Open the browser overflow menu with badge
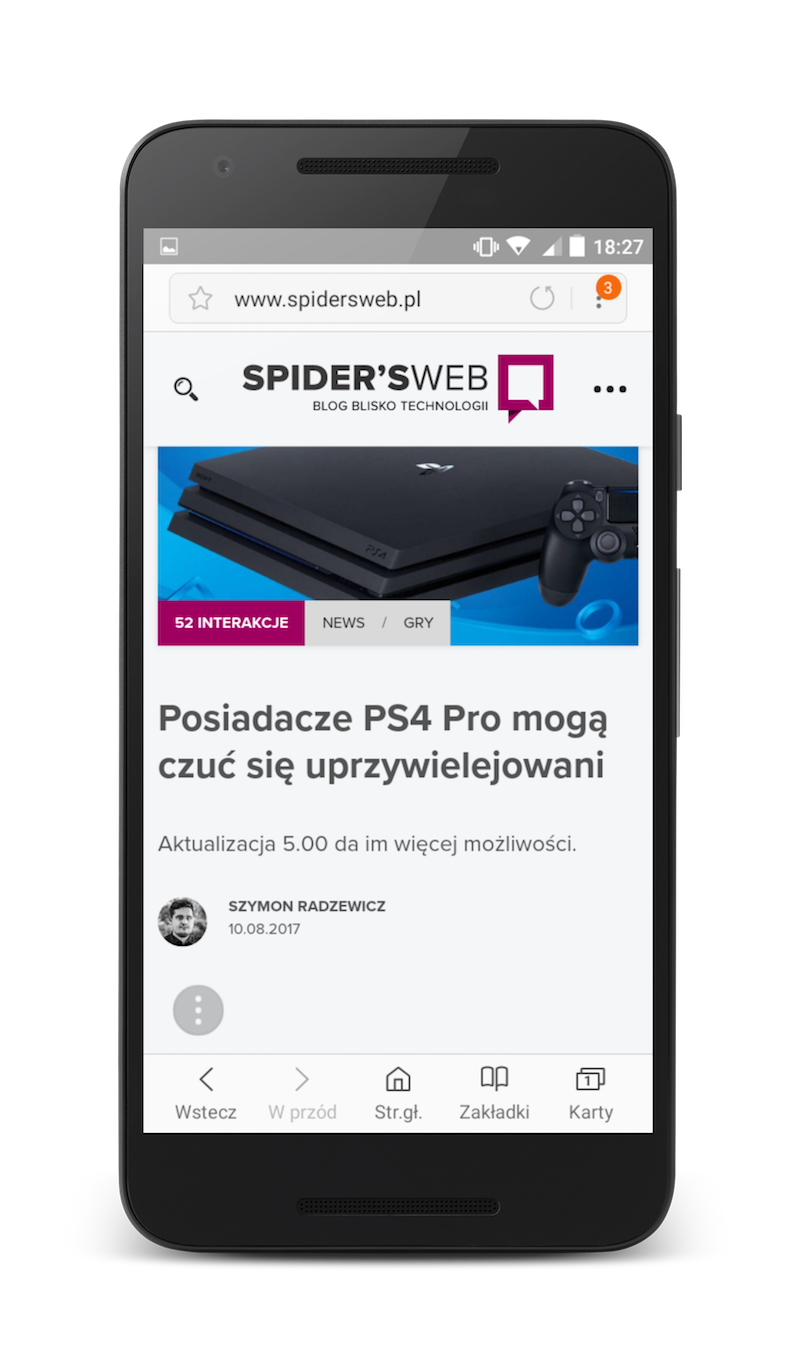The image size is (800, 1371). pos(599,298)
